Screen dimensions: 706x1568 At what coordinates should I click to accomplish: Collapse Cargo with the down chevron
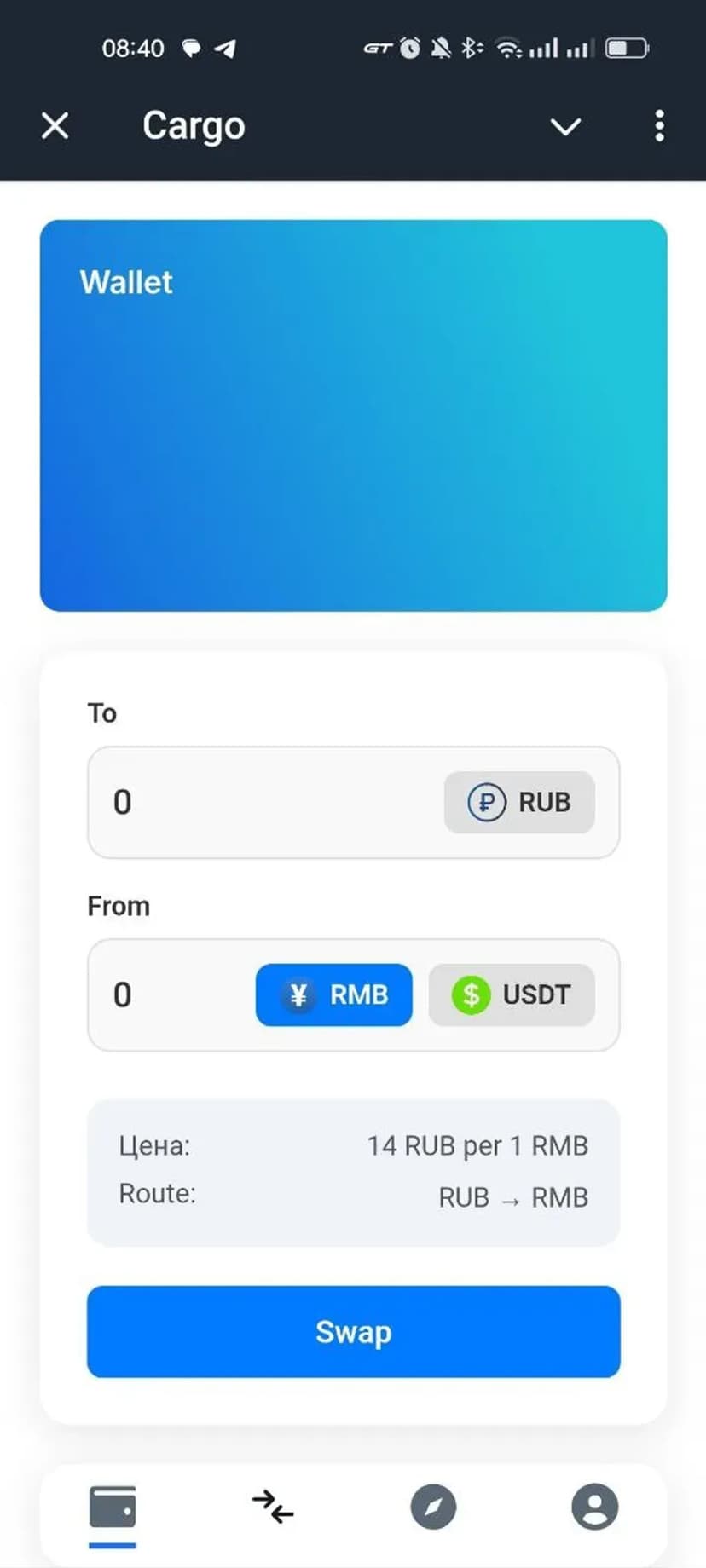[565, 127]
